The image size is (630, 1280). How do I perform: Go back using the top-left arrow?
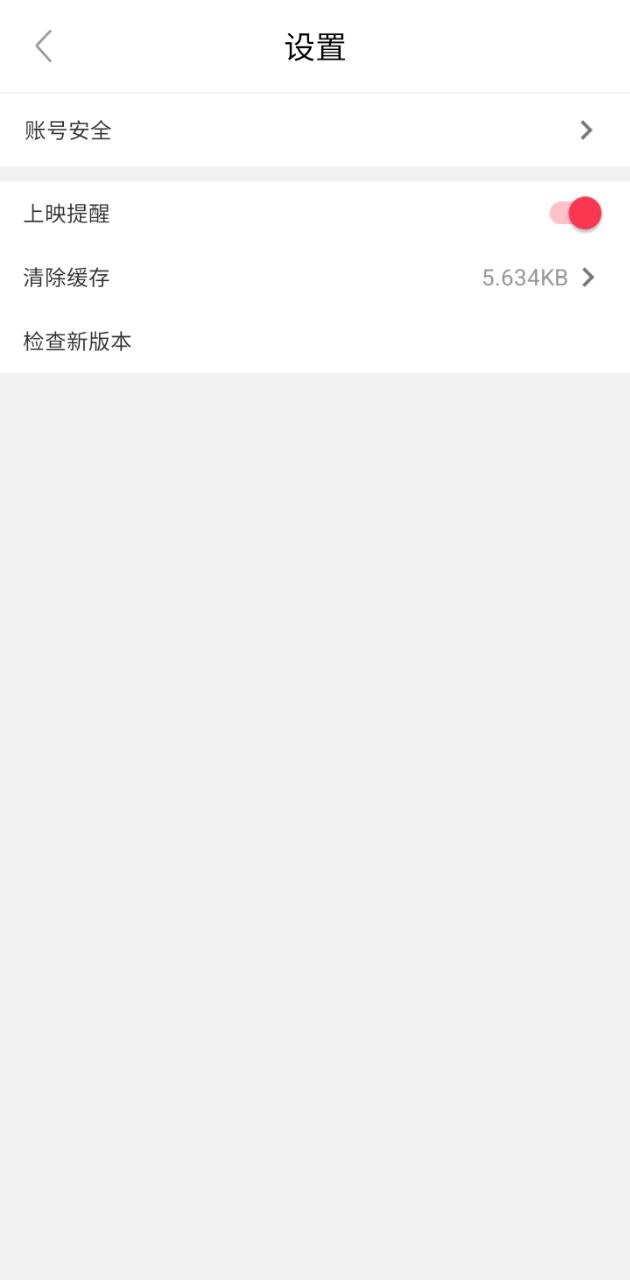(x=43, y=46)
